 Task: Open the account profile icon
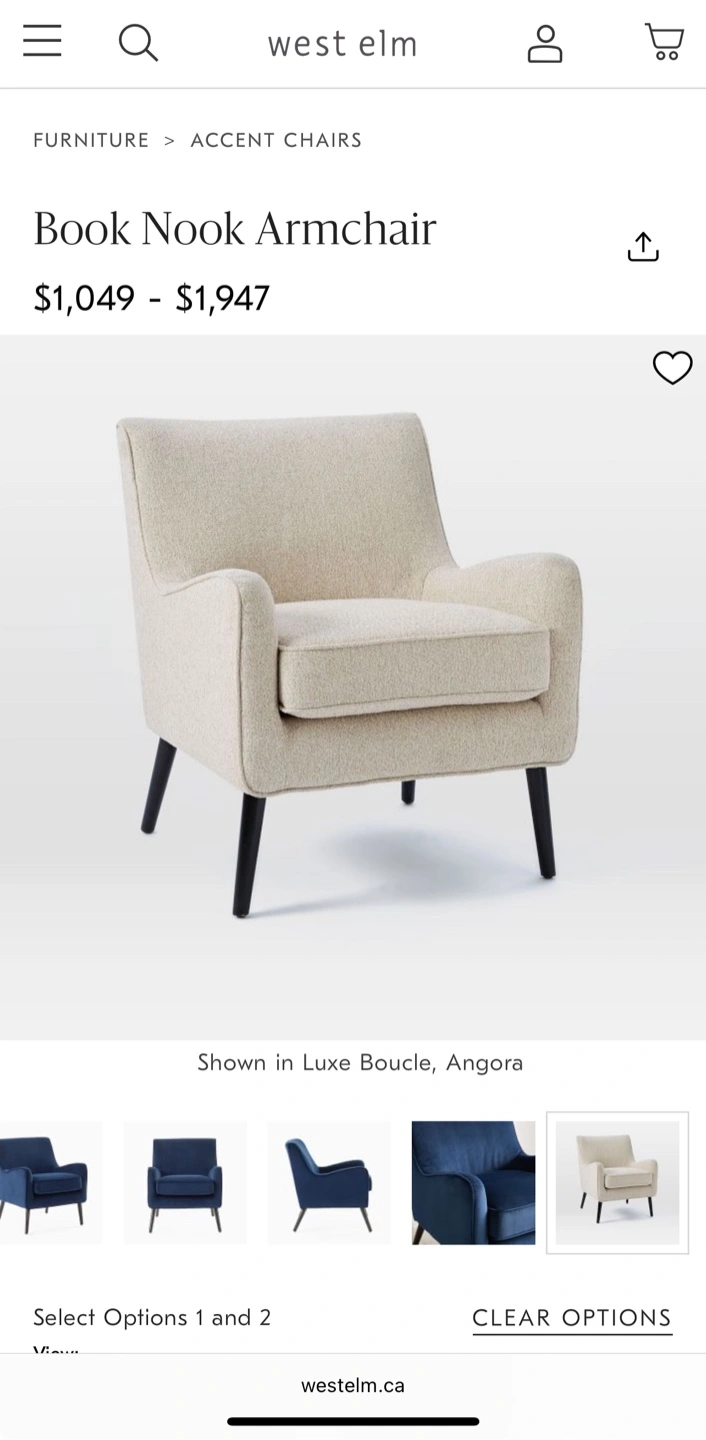[545, 44]
